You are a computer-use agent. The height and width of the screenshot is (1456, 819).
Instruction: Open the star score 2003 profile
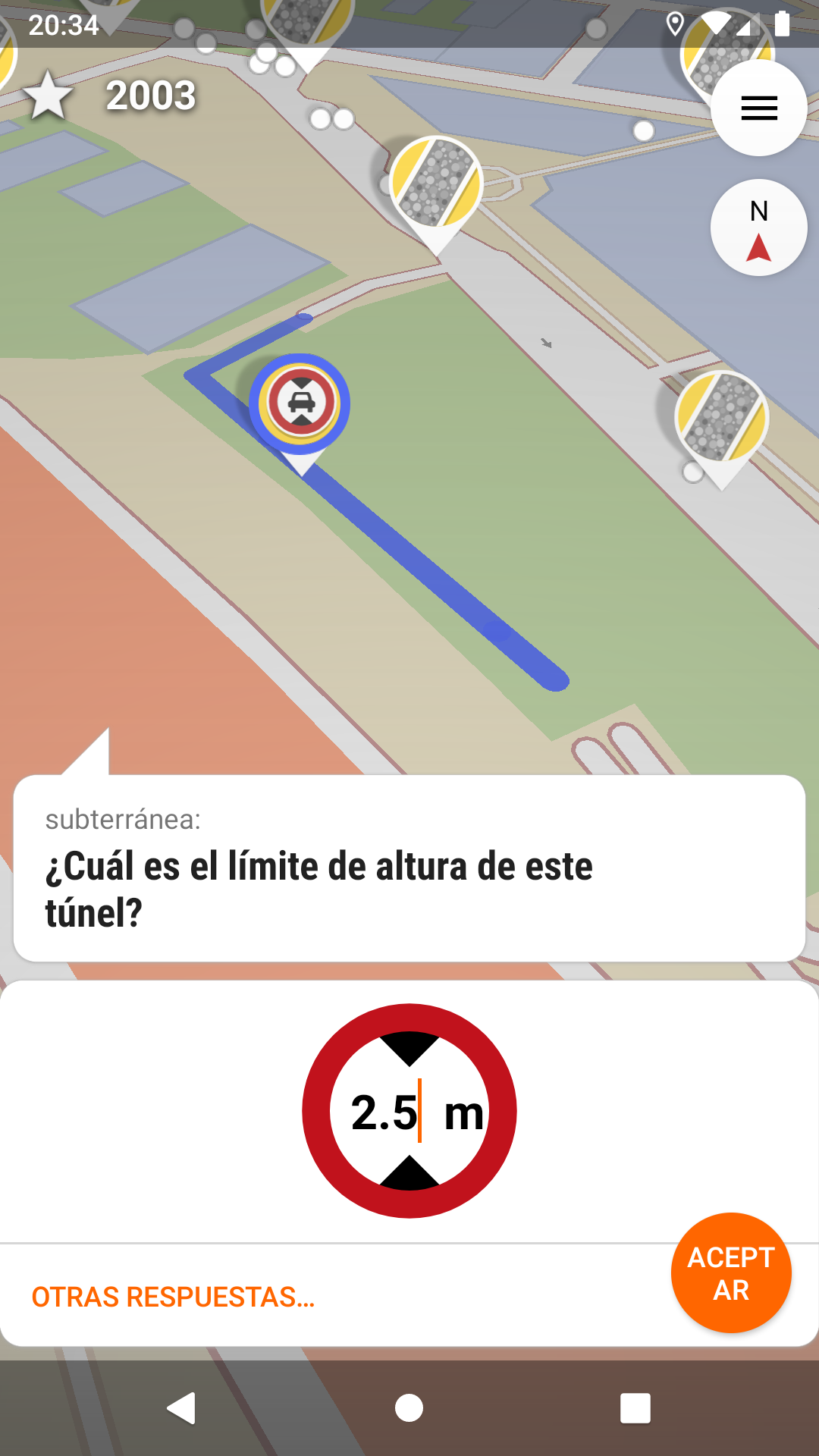(x=114, y=96)
